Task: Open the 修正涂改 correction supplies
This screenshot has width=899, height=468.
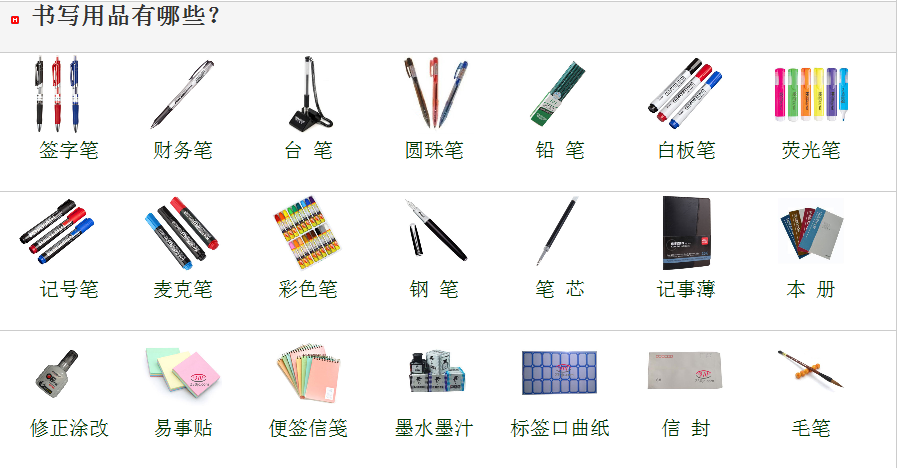Action: pyautogui.click(x=69, y=428)
